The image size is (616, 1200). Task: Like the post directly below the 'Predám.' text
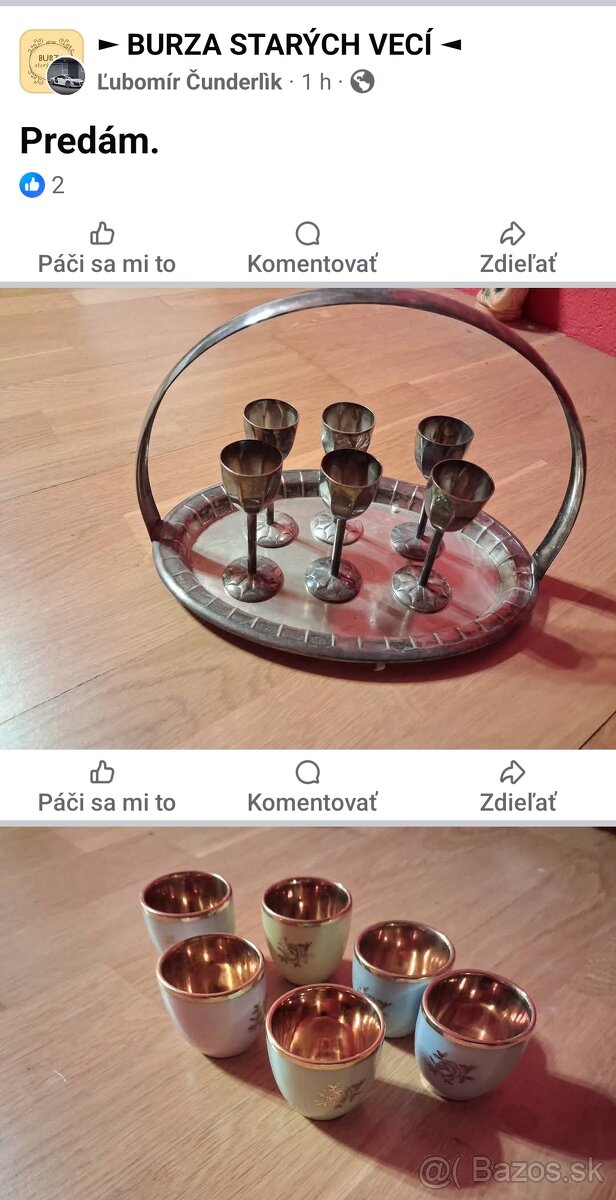[106, 249]
